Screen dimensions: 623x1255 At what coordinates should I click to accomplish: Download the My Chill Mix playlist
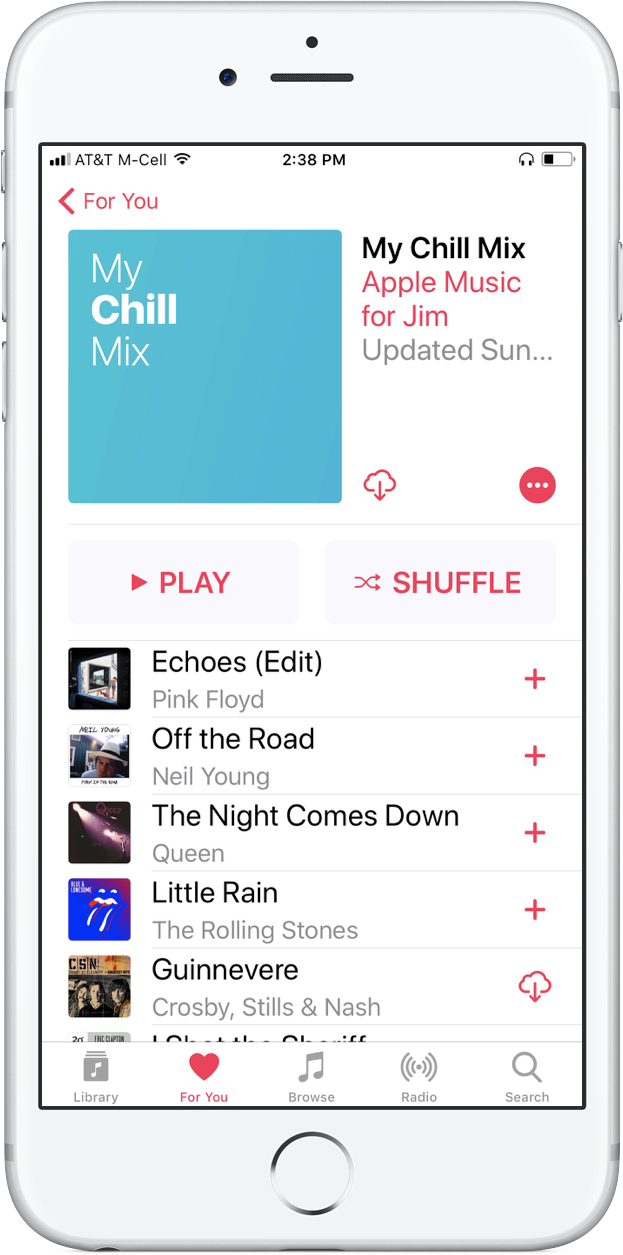pyautogui.click(x=380, y=486)
